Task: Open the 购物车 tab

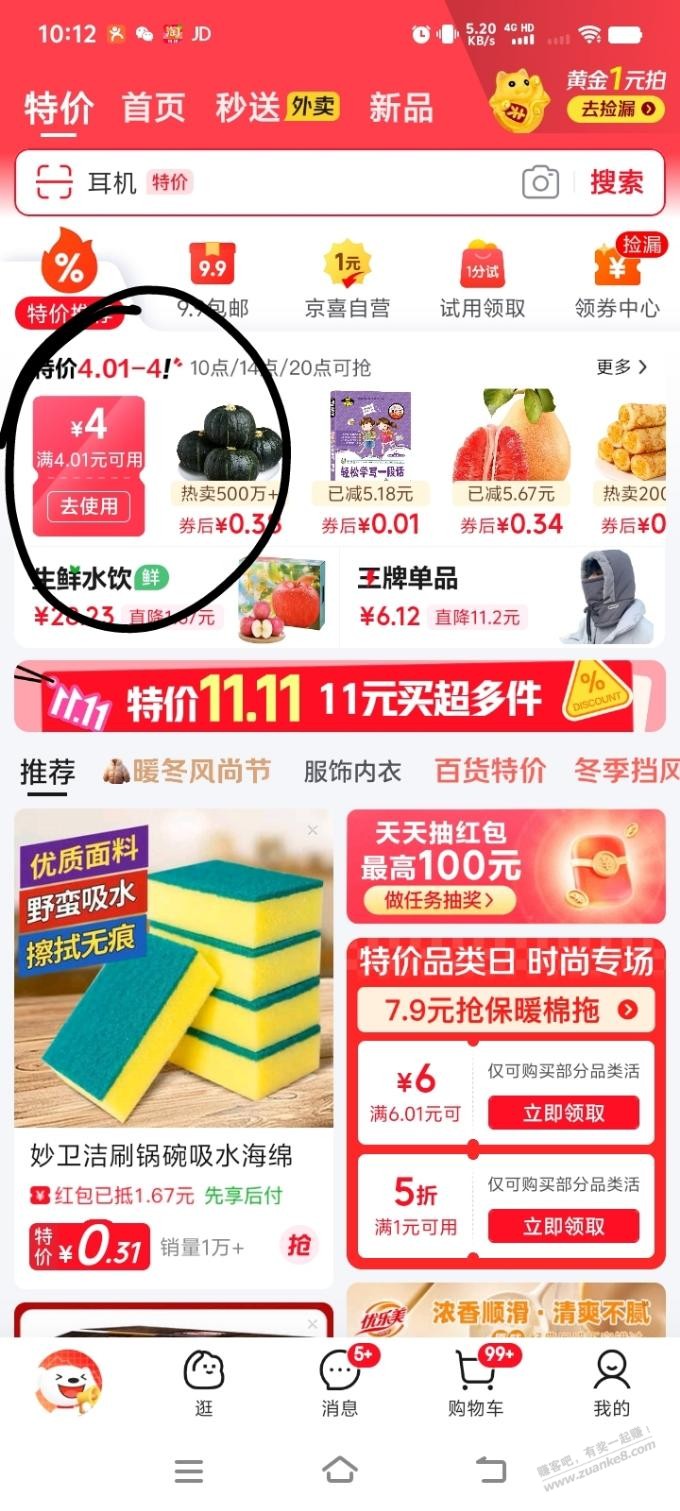Action: coord(475,1384)
